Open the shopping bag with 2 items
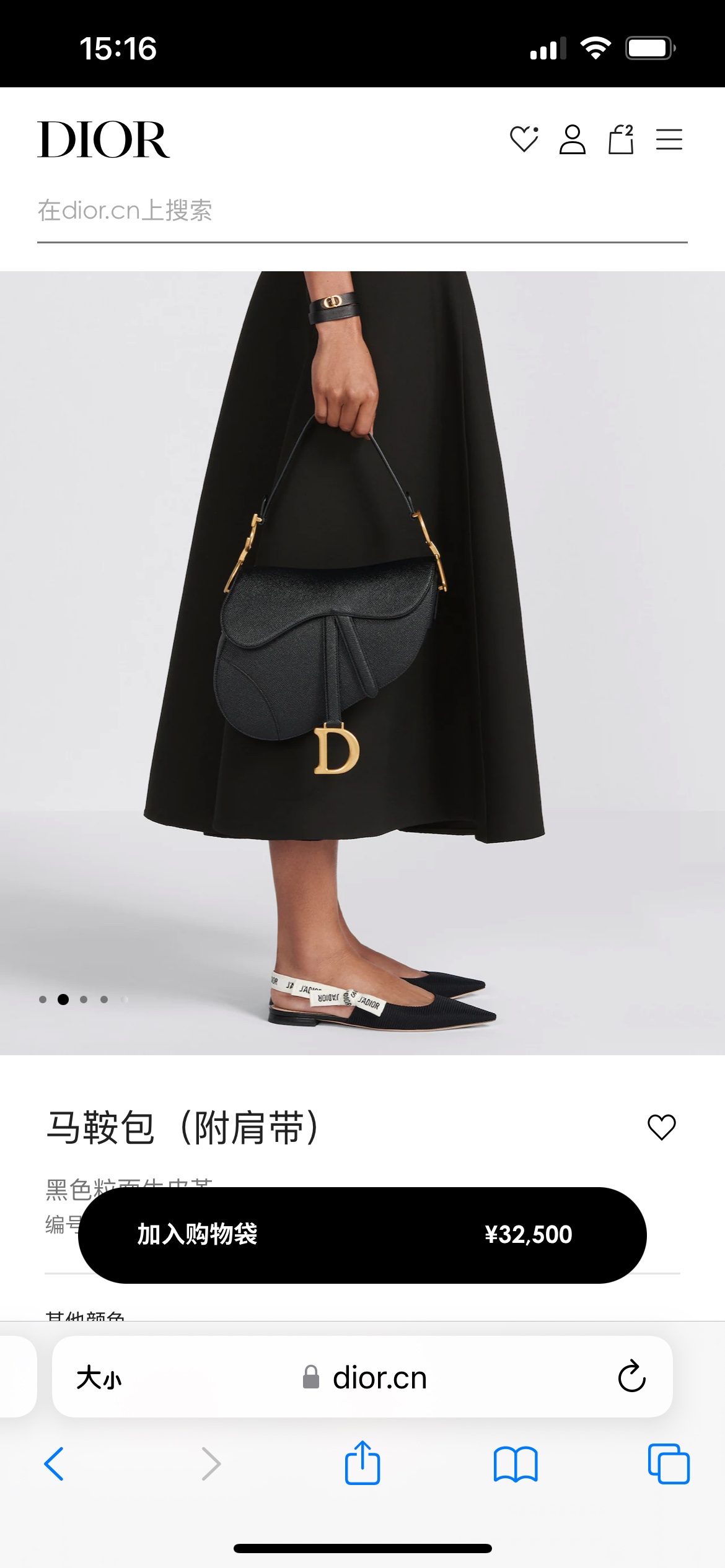This screenshot has width=725, height=1568. coord(620,139)
